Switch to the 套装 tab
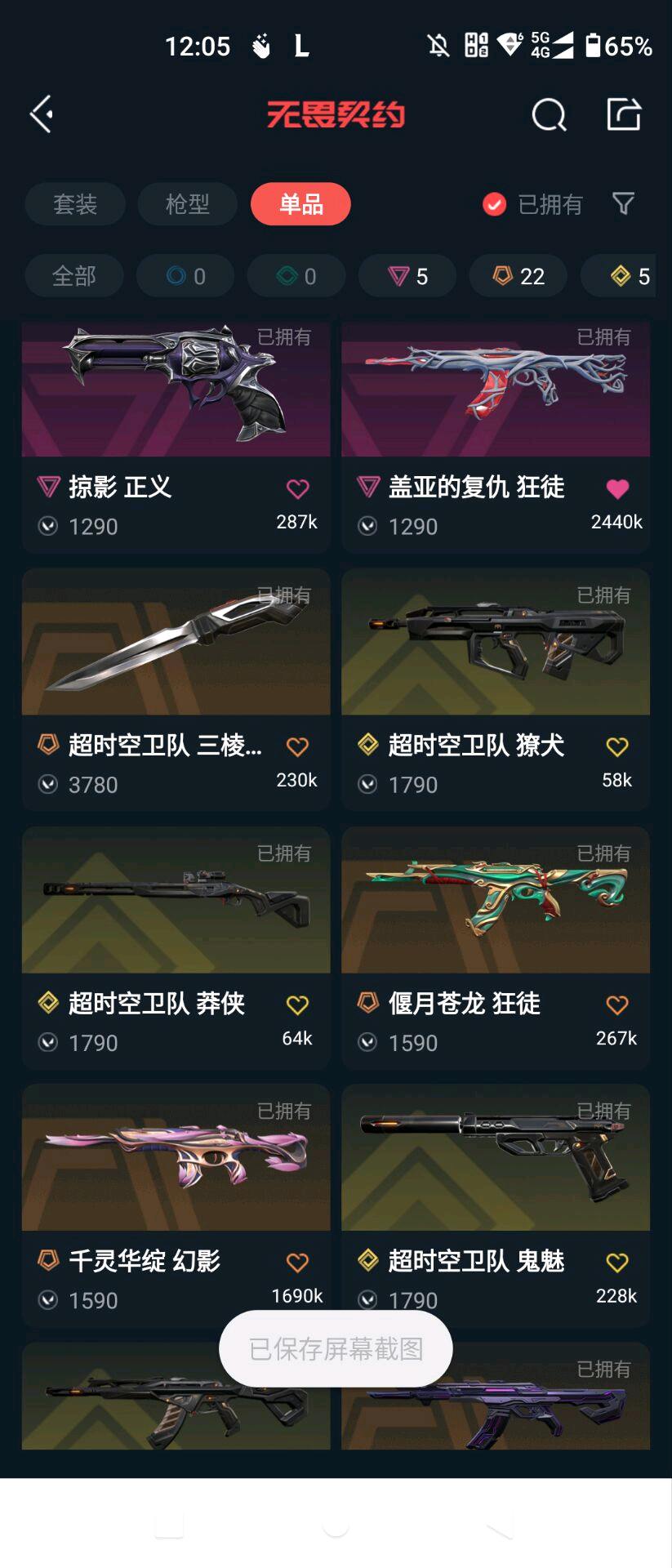This screenshot has width=672, height=1568. (x=75, y=204)
